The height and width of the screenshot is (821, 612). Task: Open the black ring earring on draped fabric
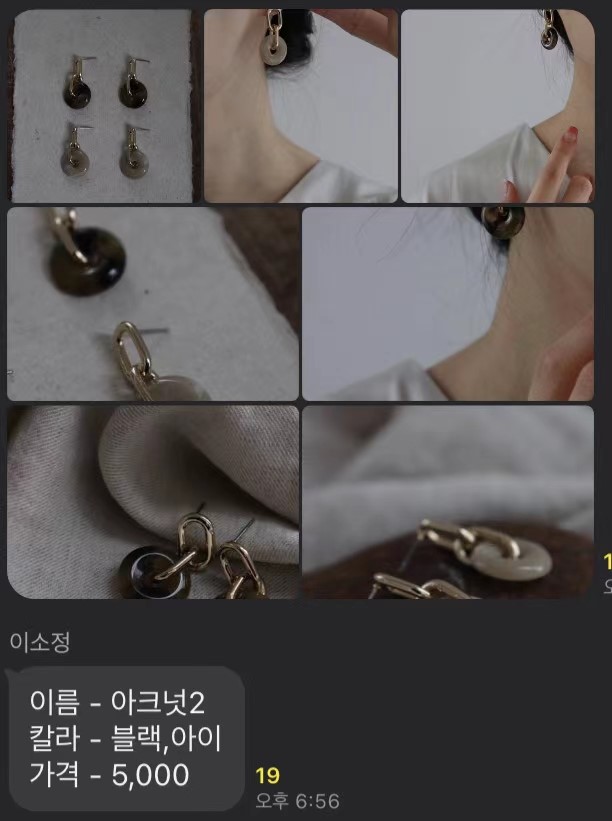[153, 502]
